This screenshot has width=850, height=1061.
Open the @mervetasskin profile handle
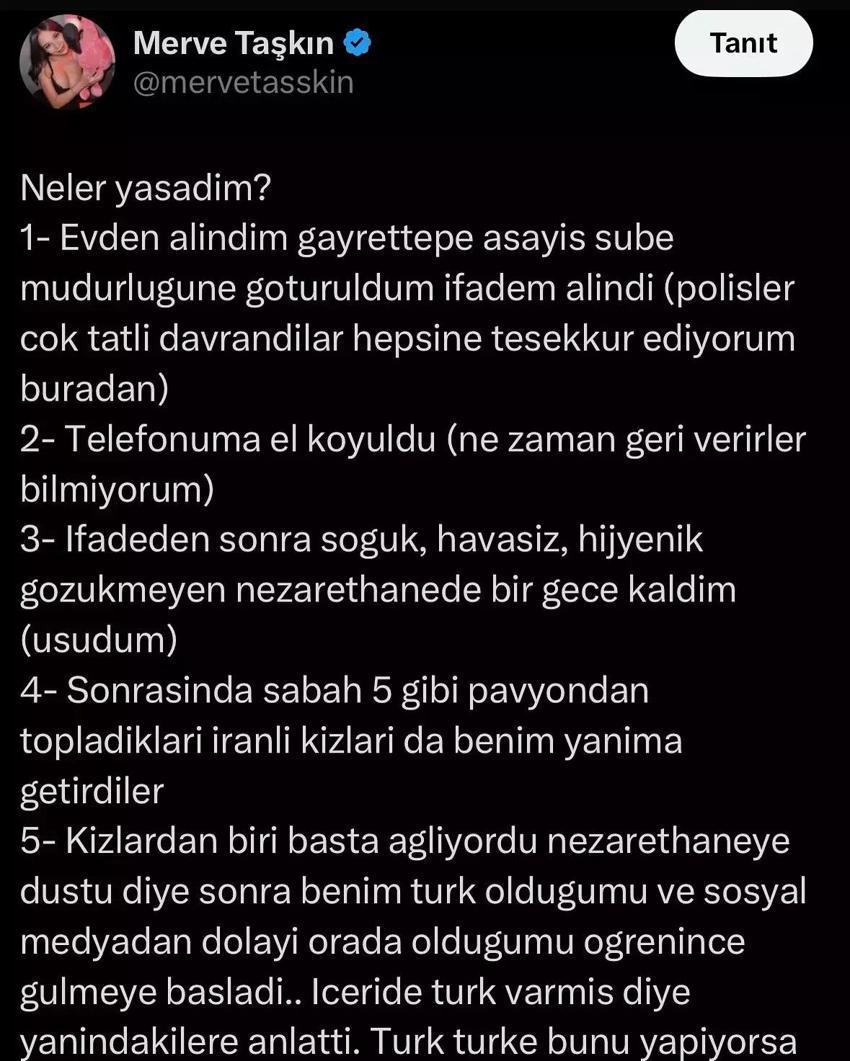(x=243, y=82)
